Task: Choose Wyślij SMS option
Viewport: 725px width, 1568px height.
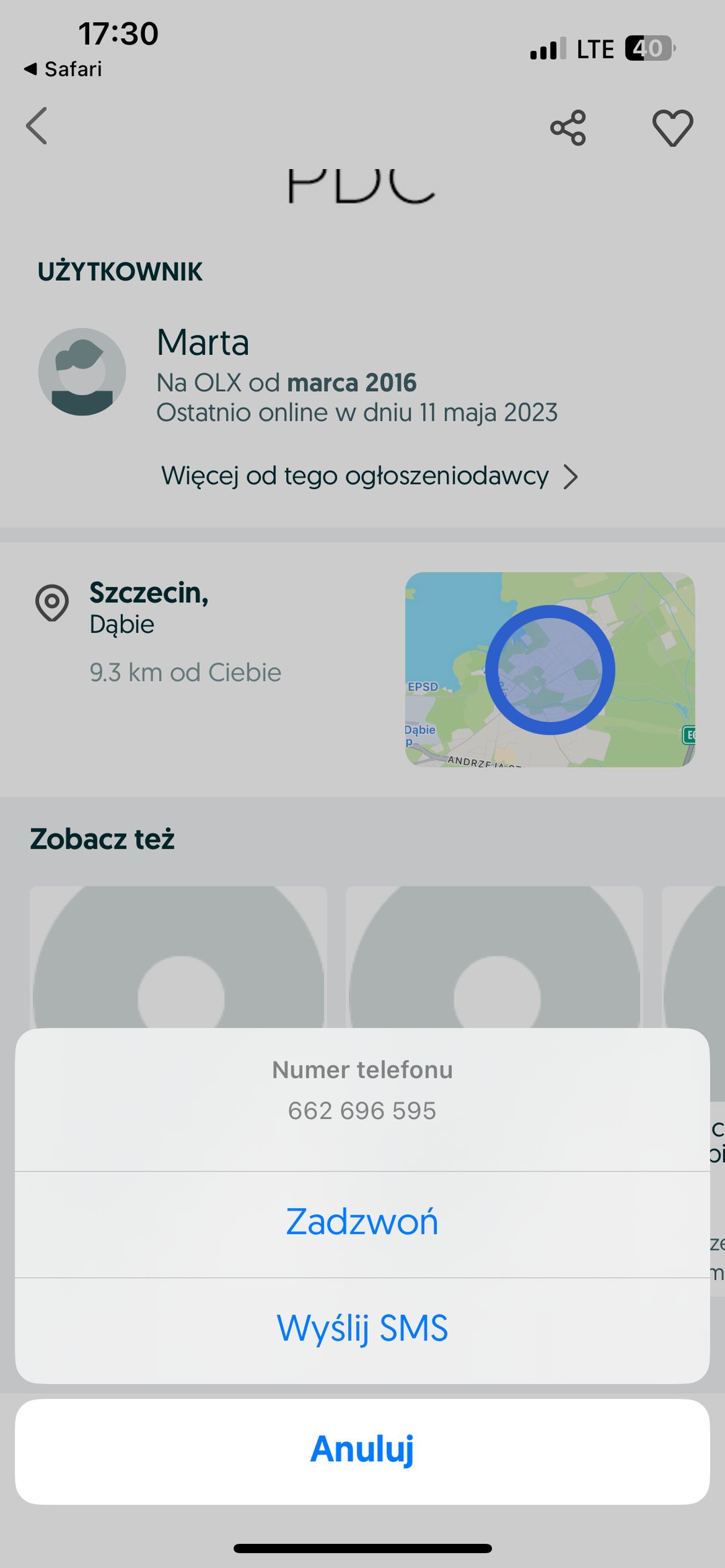Action: click(362, 1330)
